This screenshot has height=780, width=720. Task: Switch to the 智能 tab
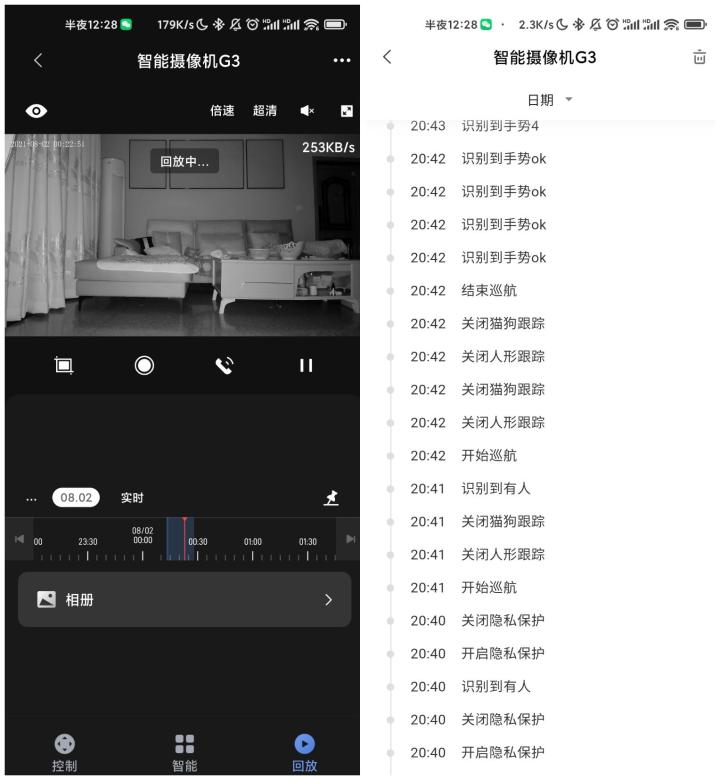click(x=184, y=752)
